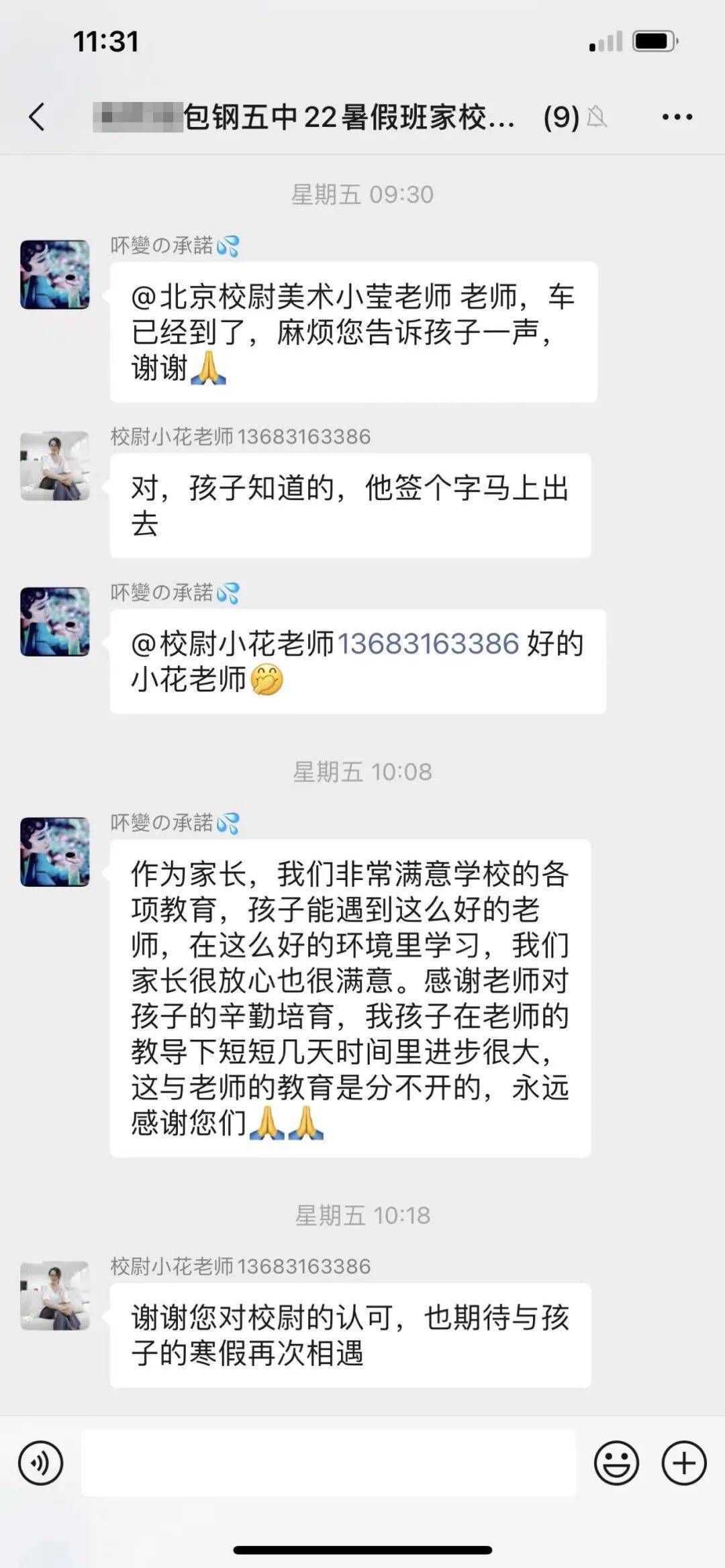Open the group chat overflow menu

pyautogui.click(x=677, y=117)
